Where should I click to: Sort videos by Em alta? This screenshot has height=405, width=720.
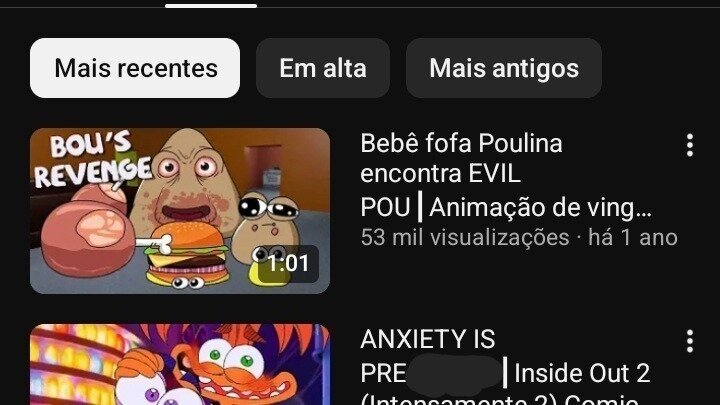click(x=322, y=68)
